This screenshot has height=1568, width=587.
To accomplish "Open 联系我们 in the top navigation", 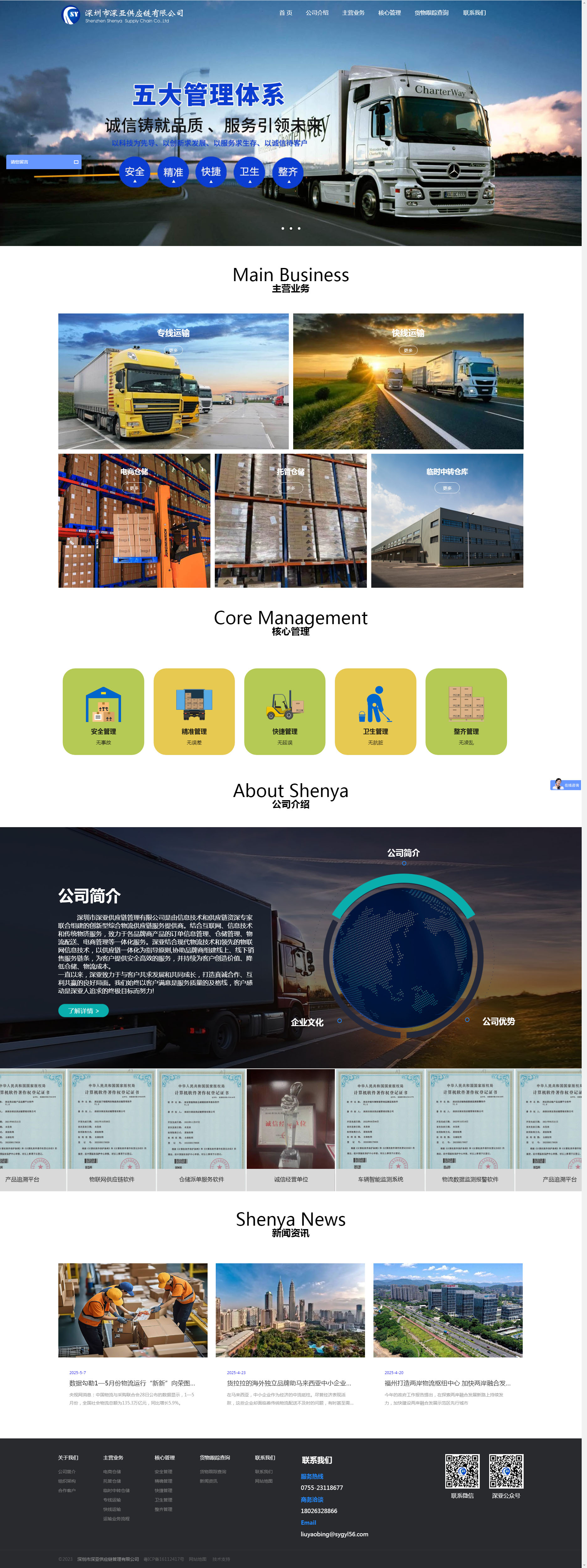I will pos(474,13).
